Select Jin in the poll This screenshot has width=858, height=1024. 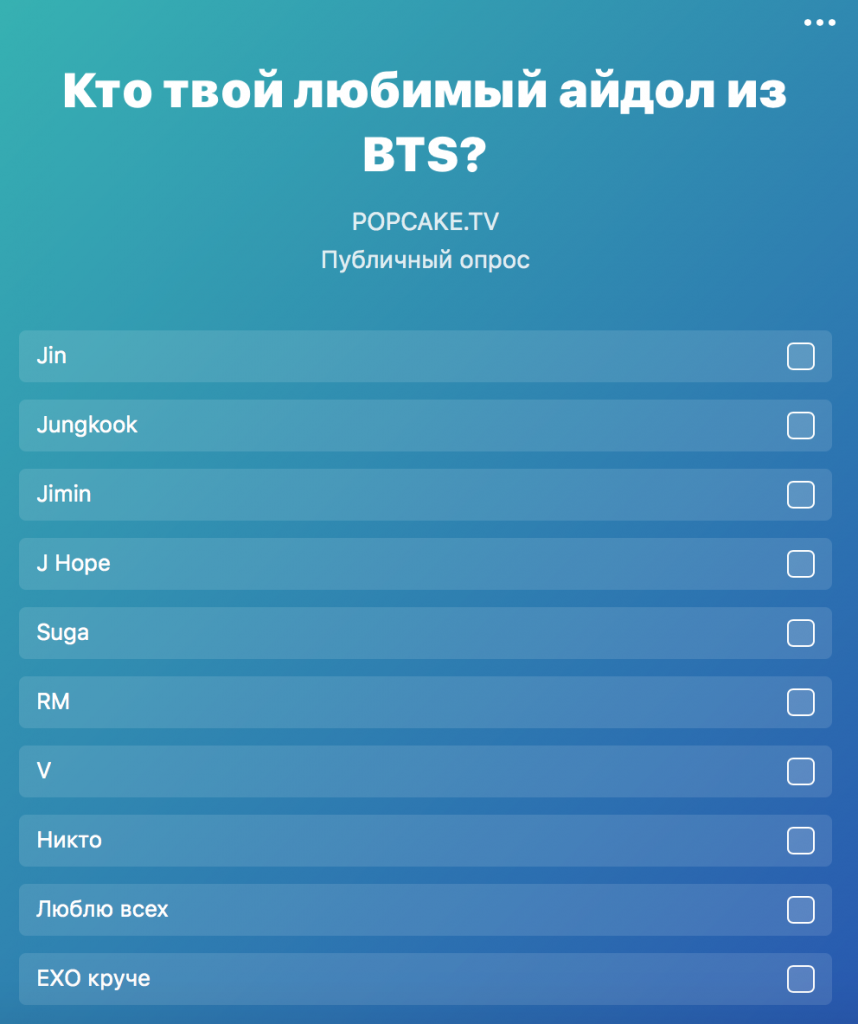800,356
